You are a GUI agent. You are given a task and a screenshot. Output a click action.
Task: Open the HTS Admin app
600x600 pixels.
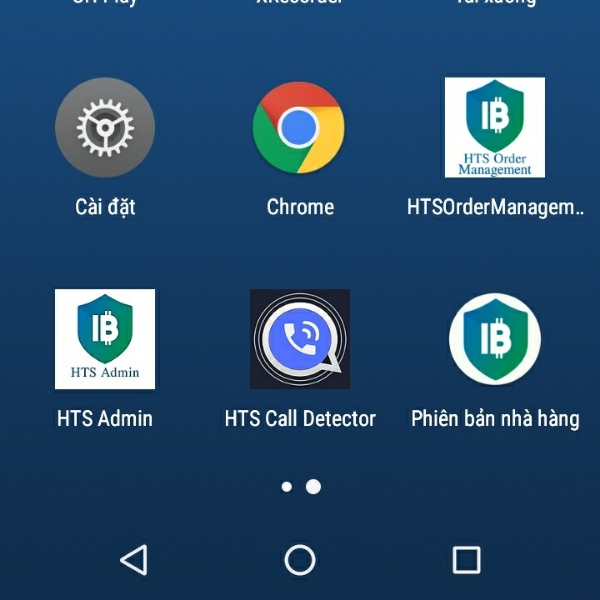click(105, 339)
